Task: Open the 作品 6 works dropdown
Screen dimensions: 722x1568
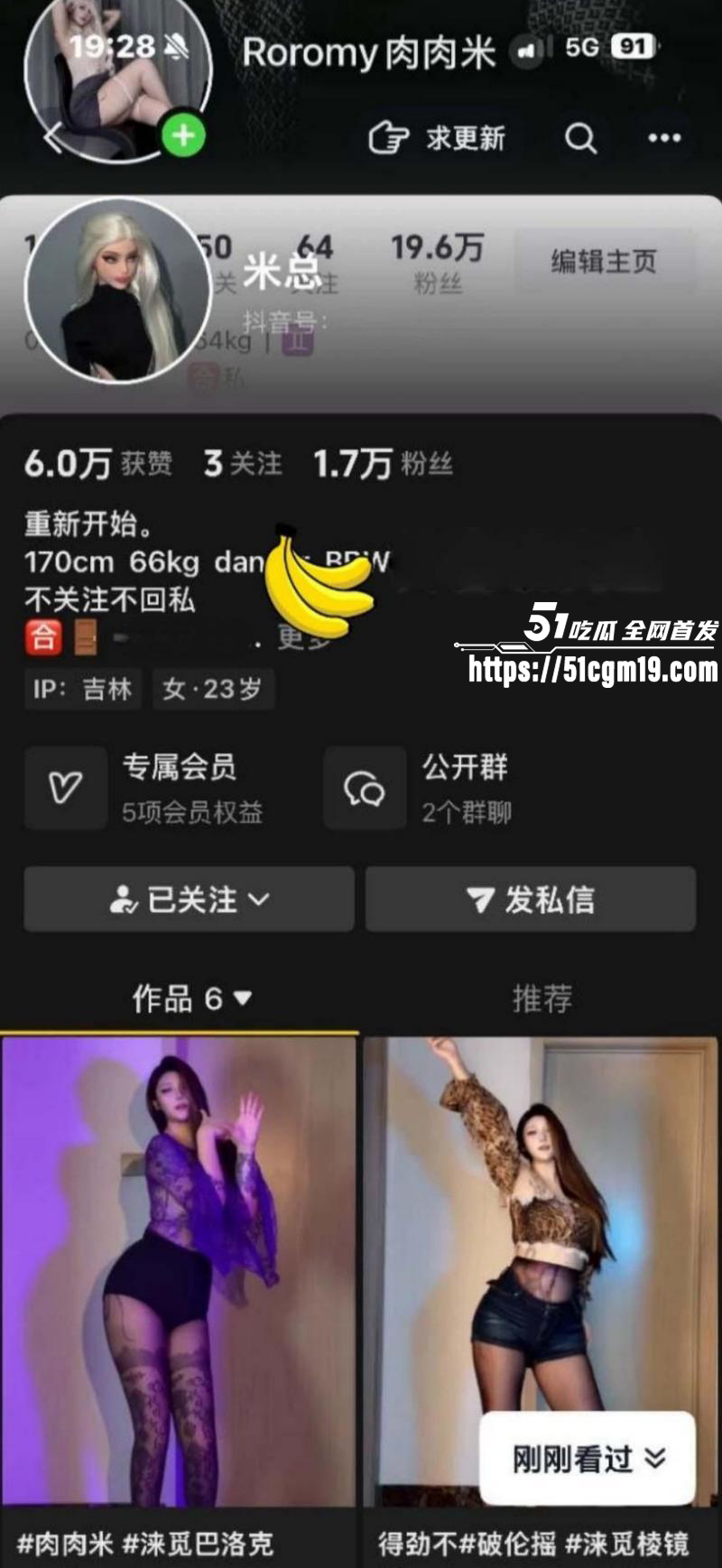Action: [239, 1000]
